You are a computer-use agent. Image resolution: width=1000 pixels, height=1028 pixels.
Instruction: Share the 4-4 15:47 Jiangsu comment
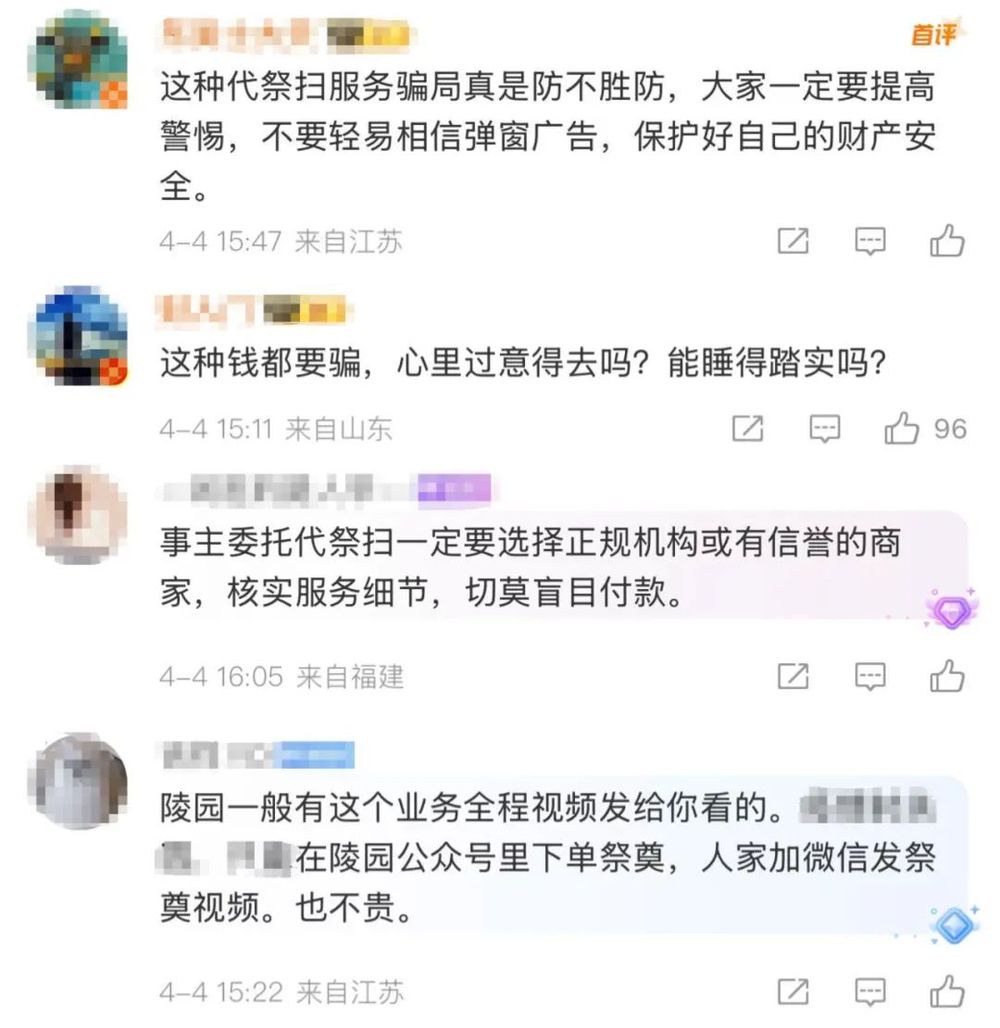click(x=793, y=241)
